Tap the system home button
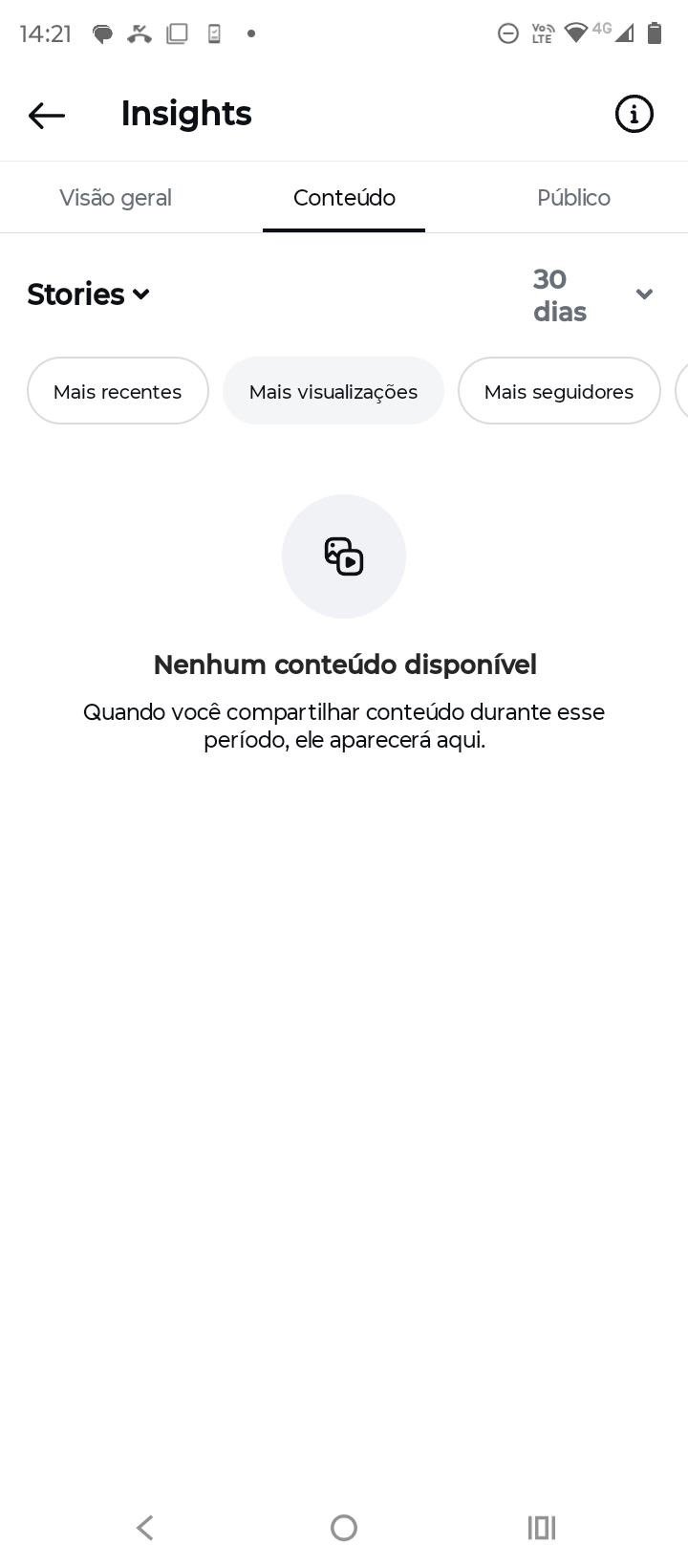 click(x=344, y=1528)
